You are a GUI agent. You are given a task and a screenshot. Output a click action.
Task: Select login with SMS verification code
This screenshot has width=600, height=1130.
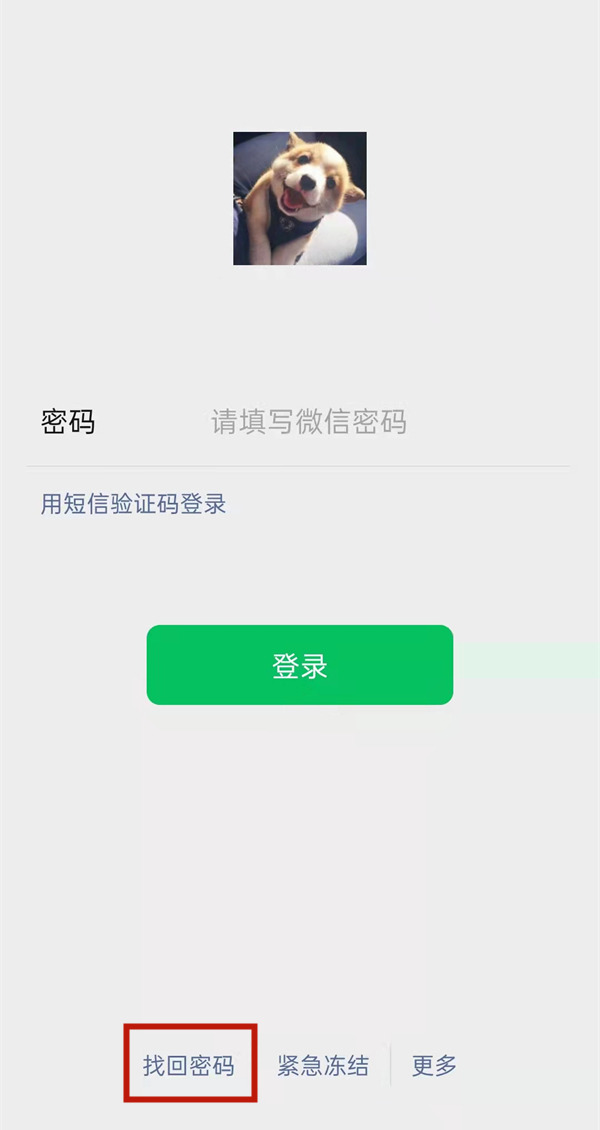point(133,503)
